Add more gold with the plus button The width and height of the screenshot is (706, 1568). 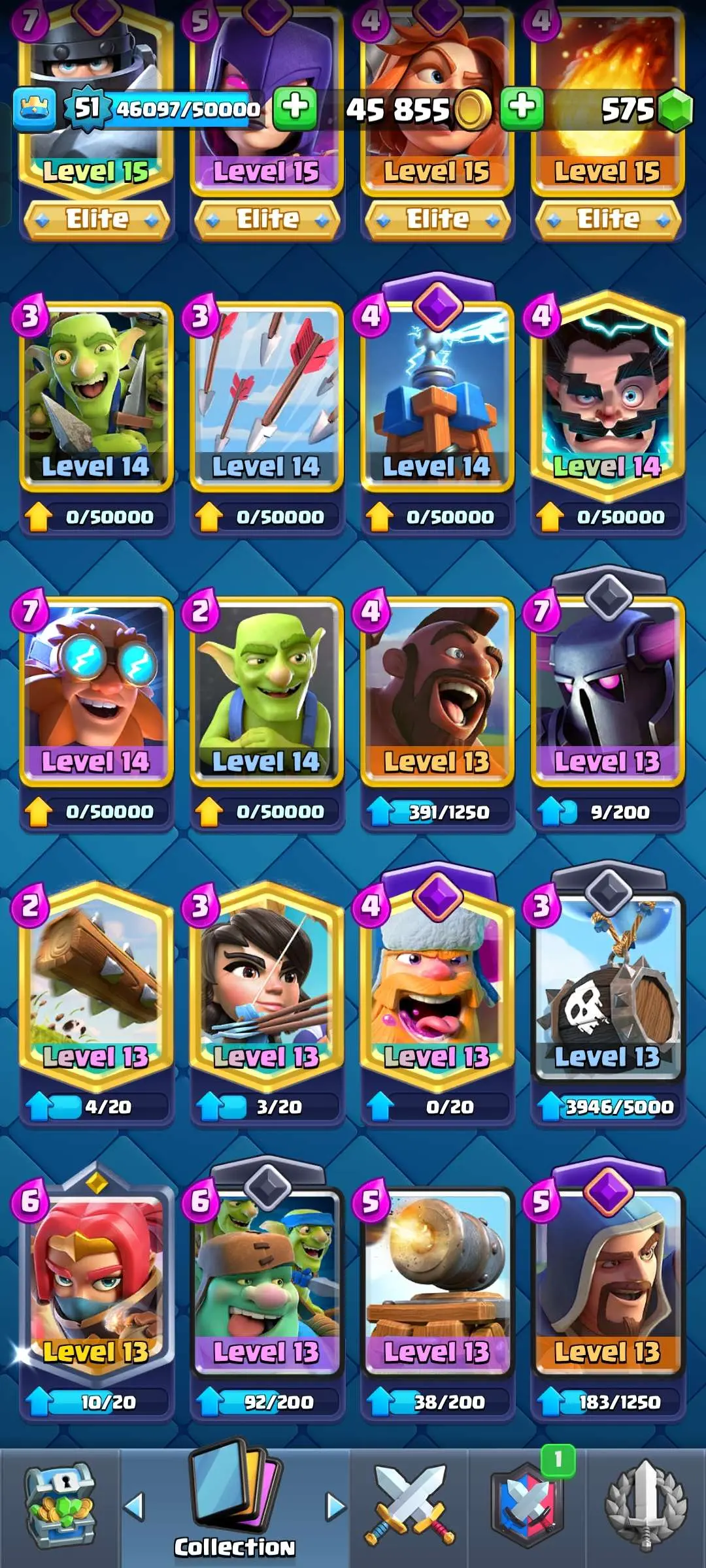pyautogui.click(x=295, y=106)
